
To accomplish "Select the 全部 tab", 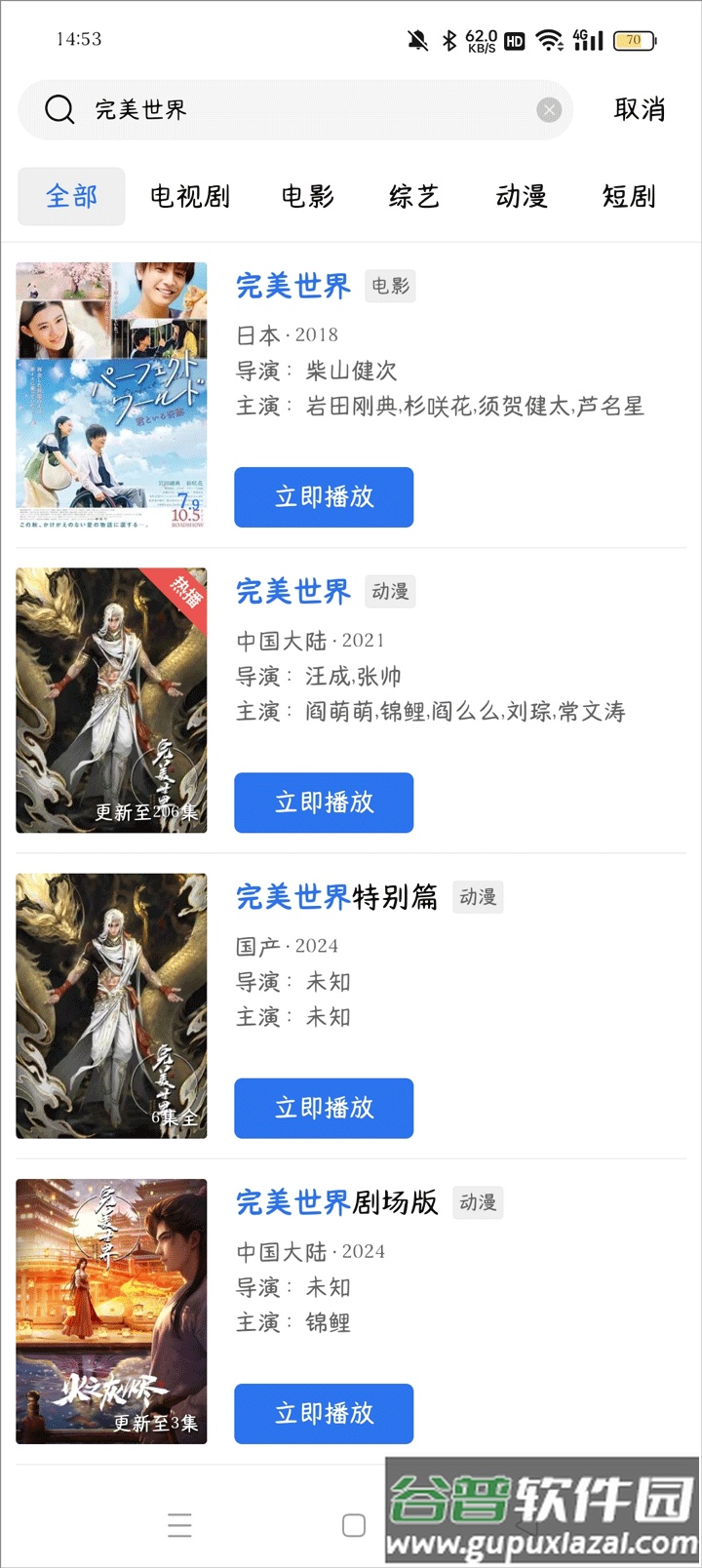I will (72, 197).
